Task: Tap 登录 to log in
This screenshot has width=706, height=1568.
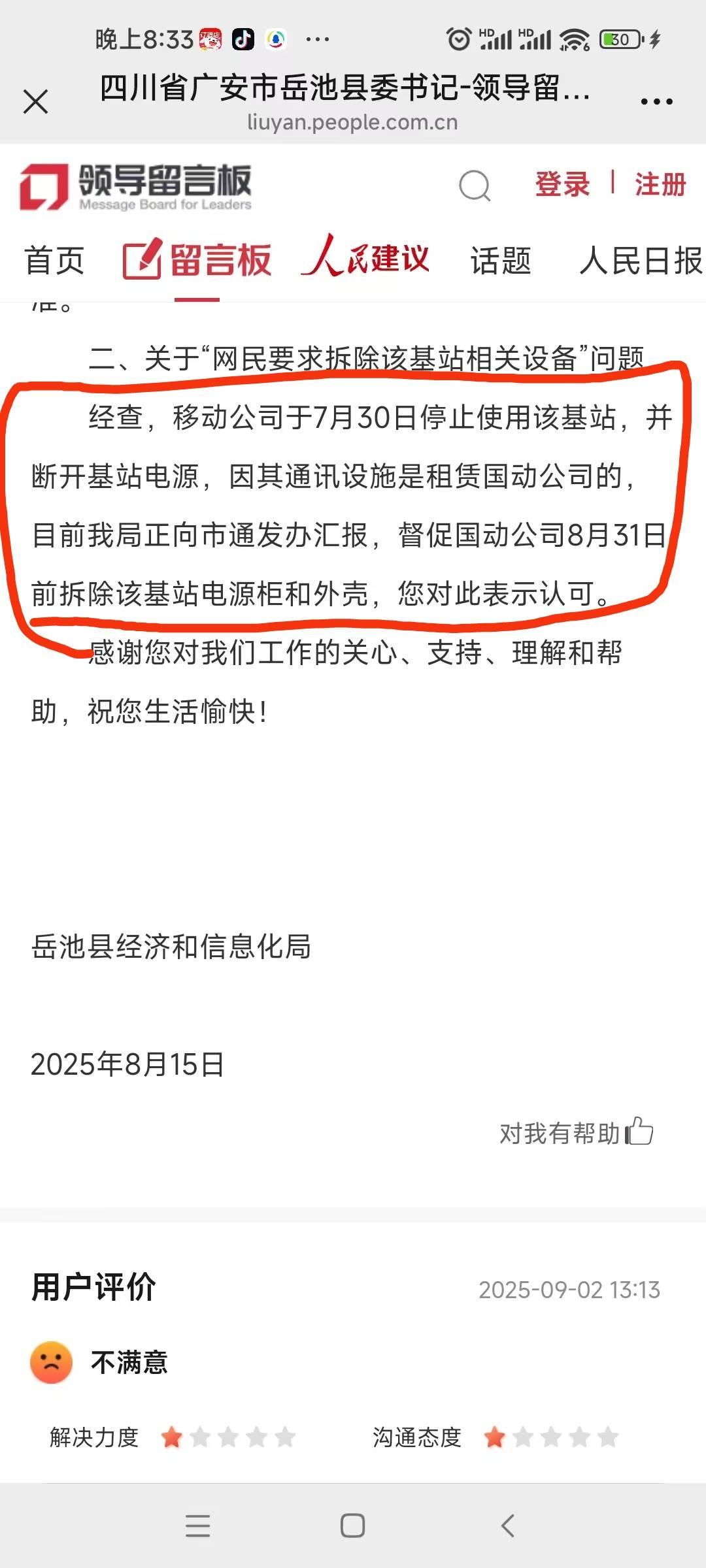Action: 562,184
